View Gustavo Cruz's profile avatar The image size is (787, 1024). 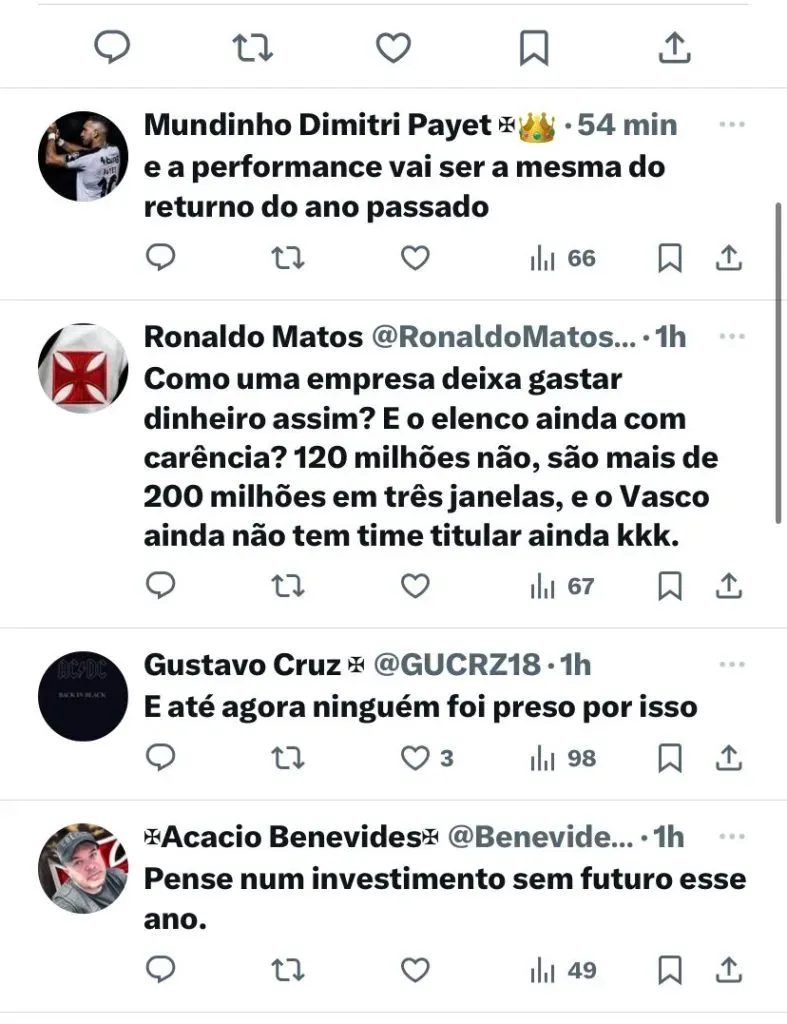click(83, 696)
